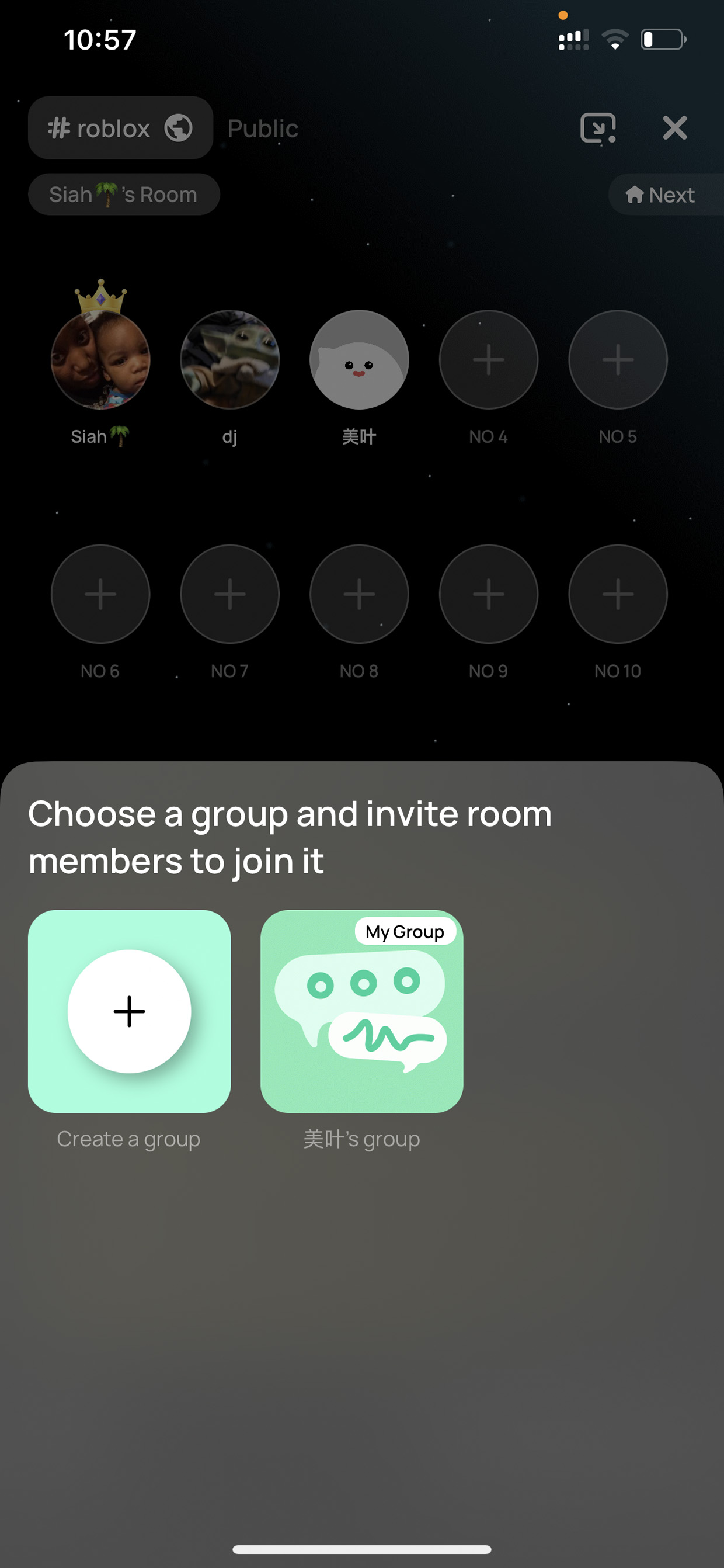The width and height of the screenshot is (724, 1568).
Task: View Siah's profile avatar
Action: click(x=100, y=359)
